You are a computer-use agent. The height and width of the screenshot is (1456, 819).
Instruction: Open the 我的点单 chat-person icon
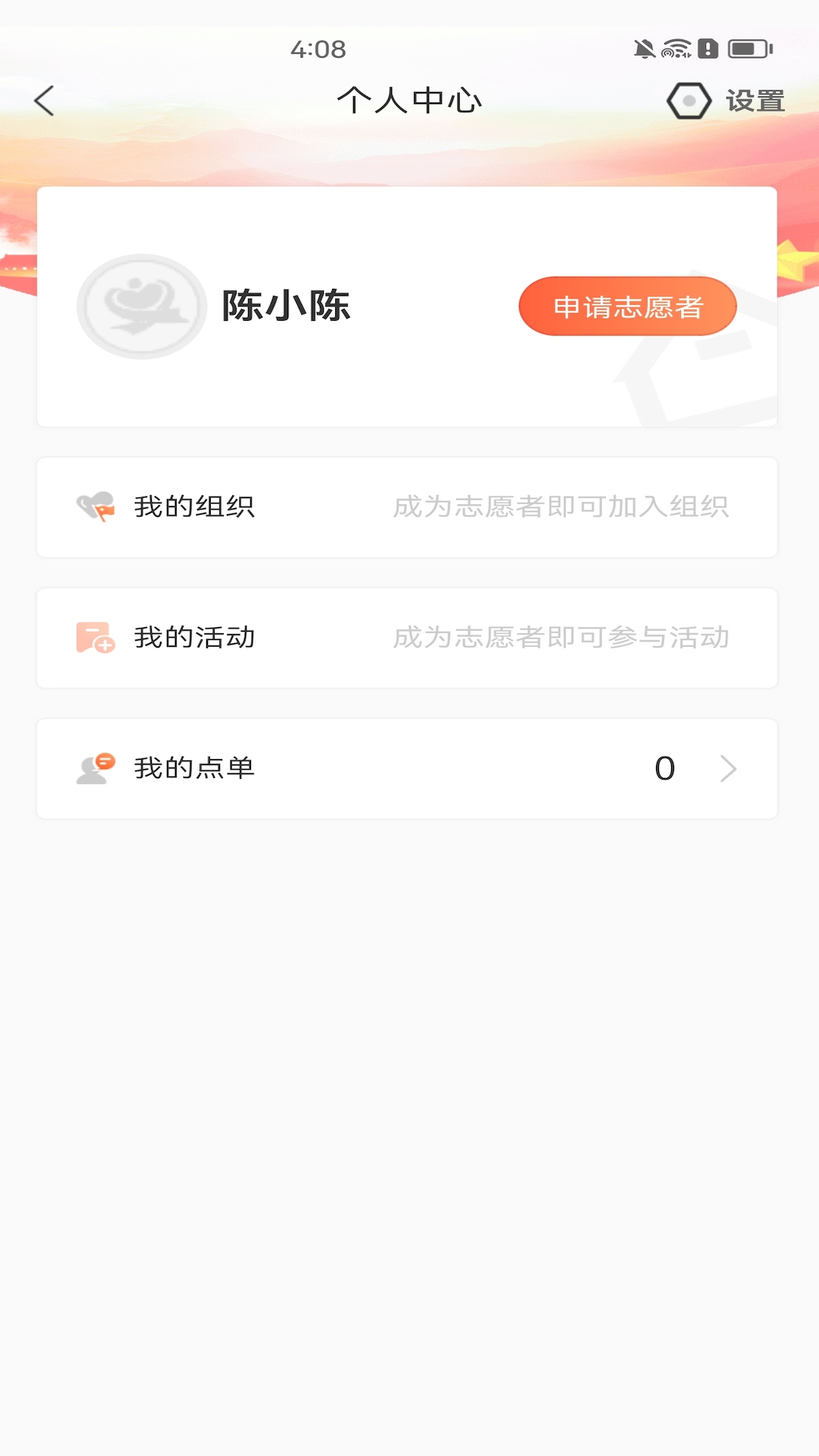pos(94,768)
